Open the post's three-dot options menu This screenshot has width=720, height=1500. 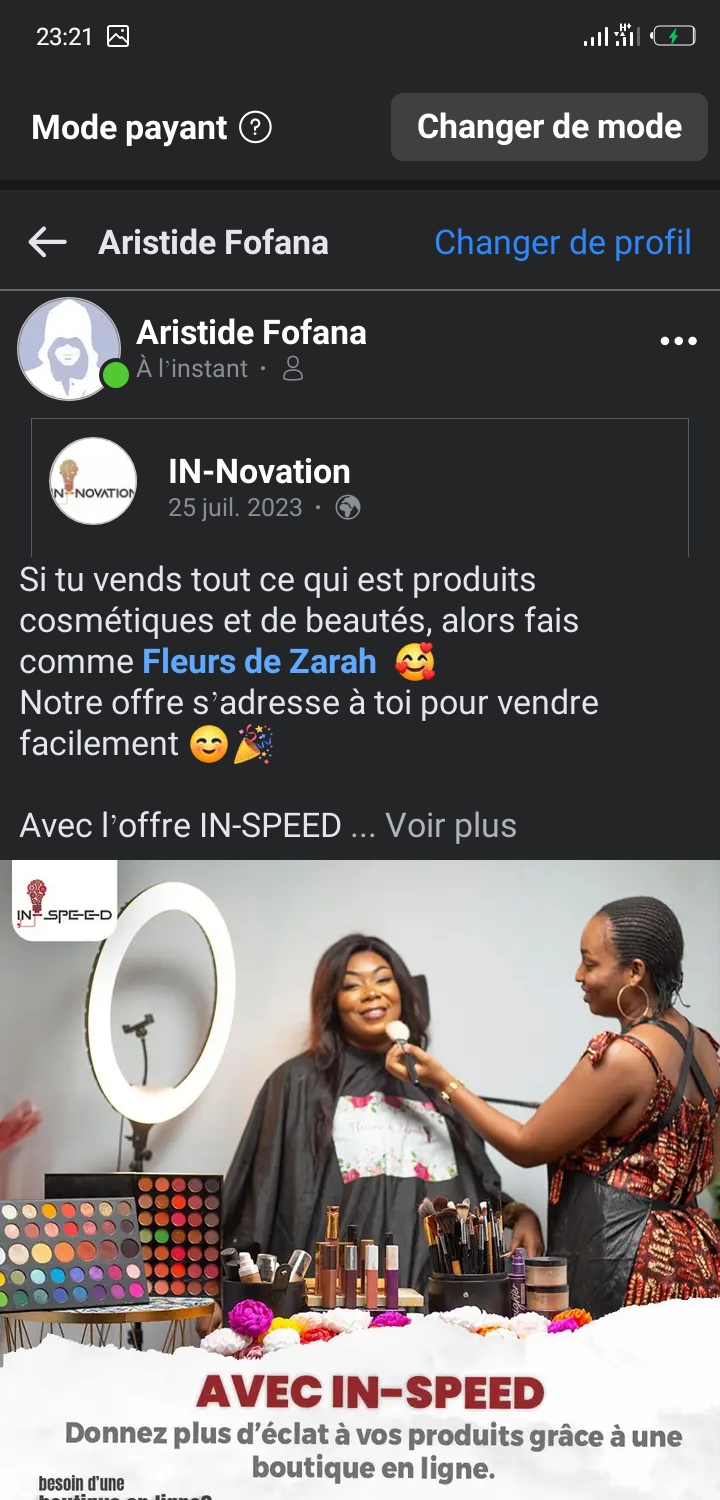point(678,342)
